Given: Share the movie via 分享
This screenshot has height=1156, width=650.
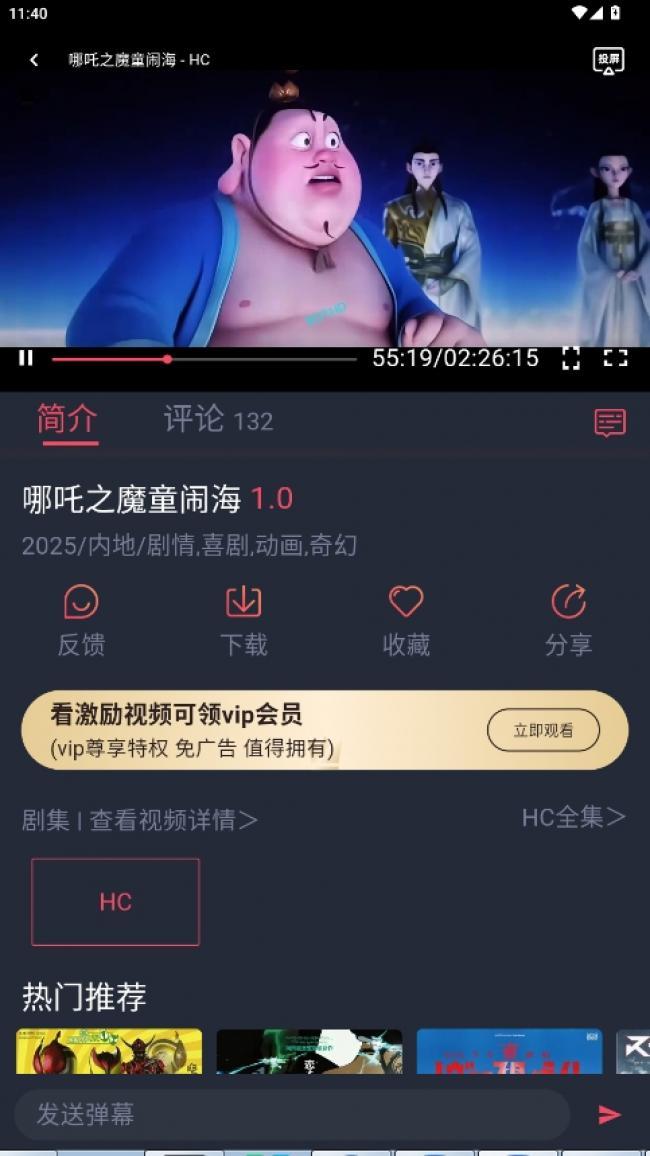Looking at the screenshot, I should (568, 621).
